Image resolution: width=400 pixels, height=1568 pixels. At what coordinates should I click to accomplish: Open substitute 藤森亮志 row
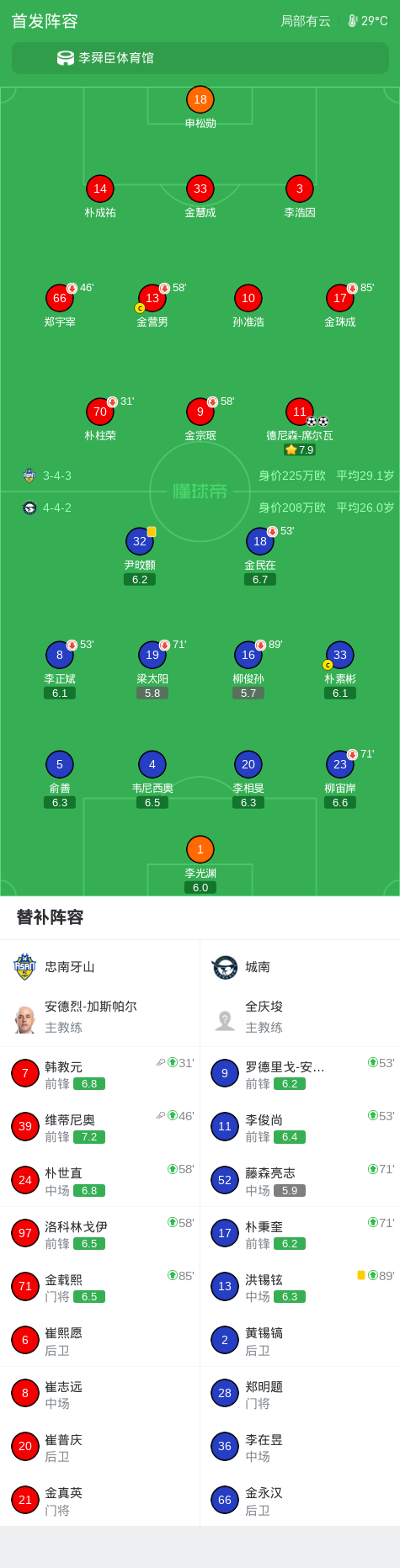click(x=300, y=1181)
